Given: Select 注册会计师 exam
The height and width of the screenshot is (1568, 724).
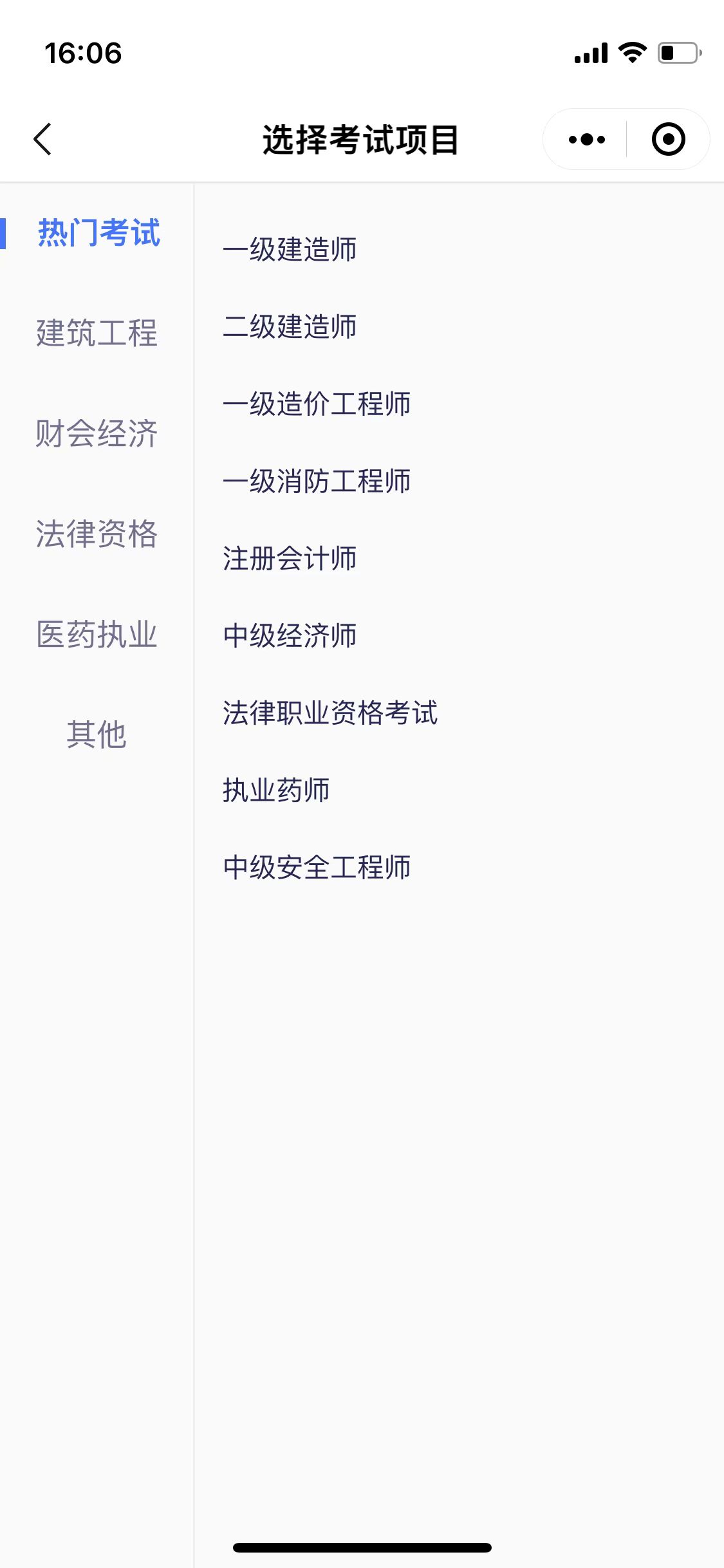Looking at the screenshot, I should pos(290,558).
